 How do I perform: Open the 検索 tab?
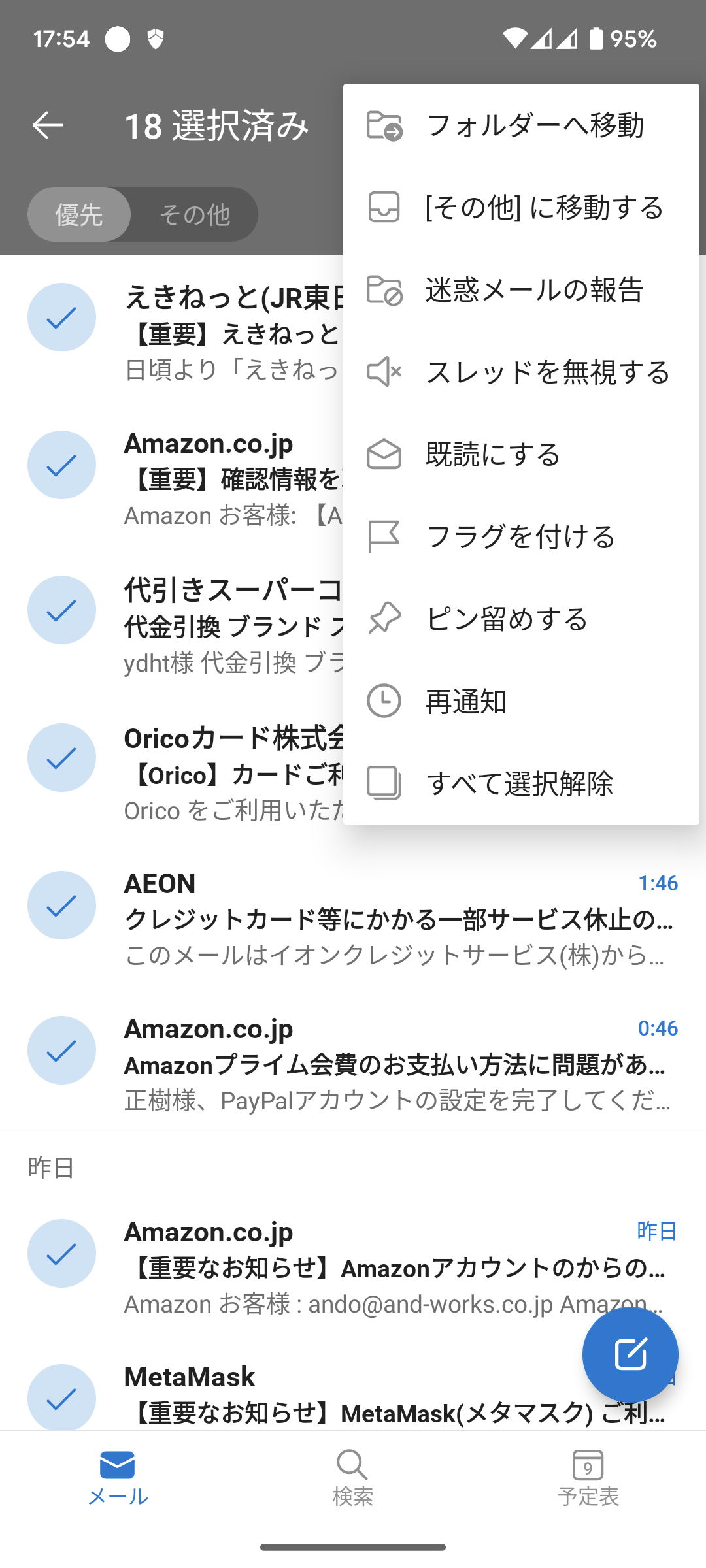353,1478
